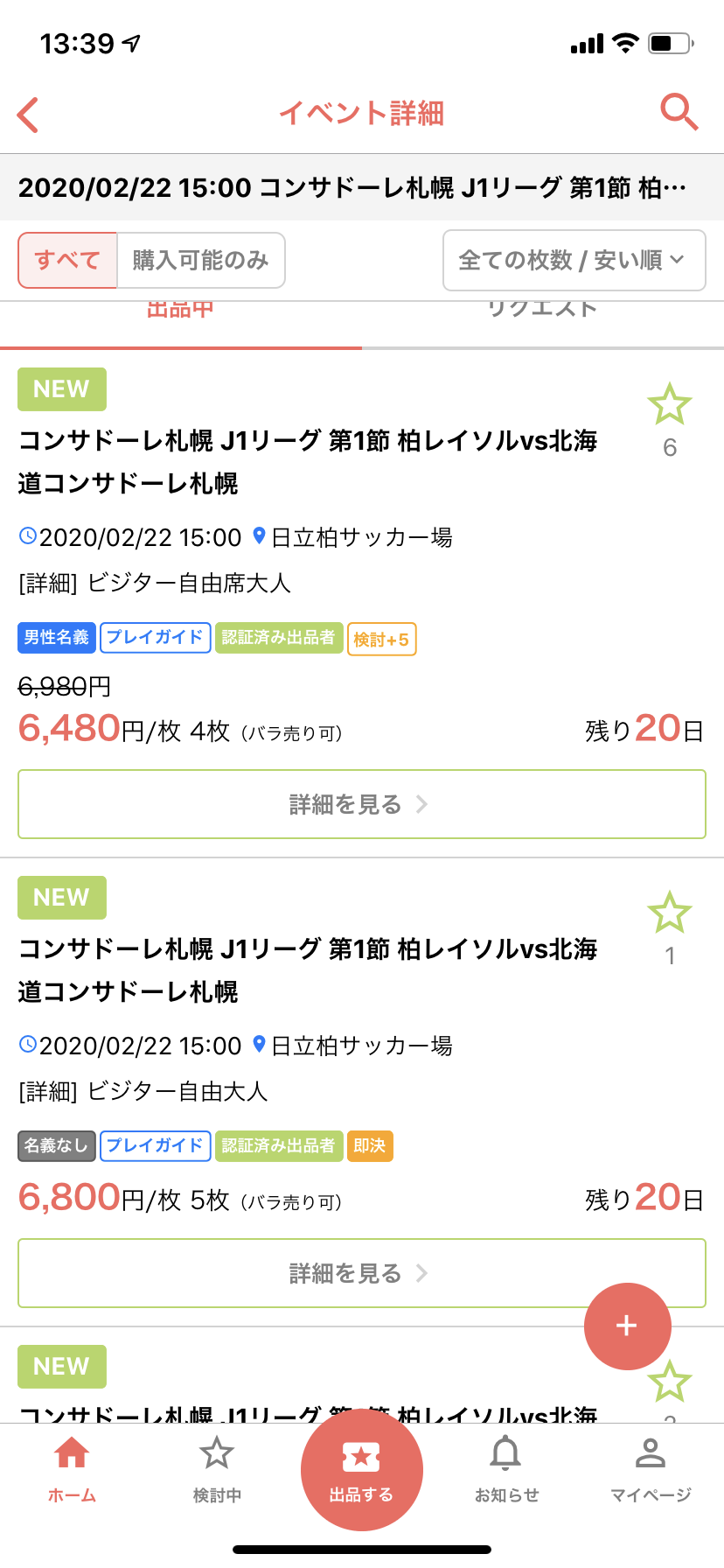The image size is (724, 1568).
Task: Open 全ての枚数 / 安い順 dropdown
Action: pos(574,260)
